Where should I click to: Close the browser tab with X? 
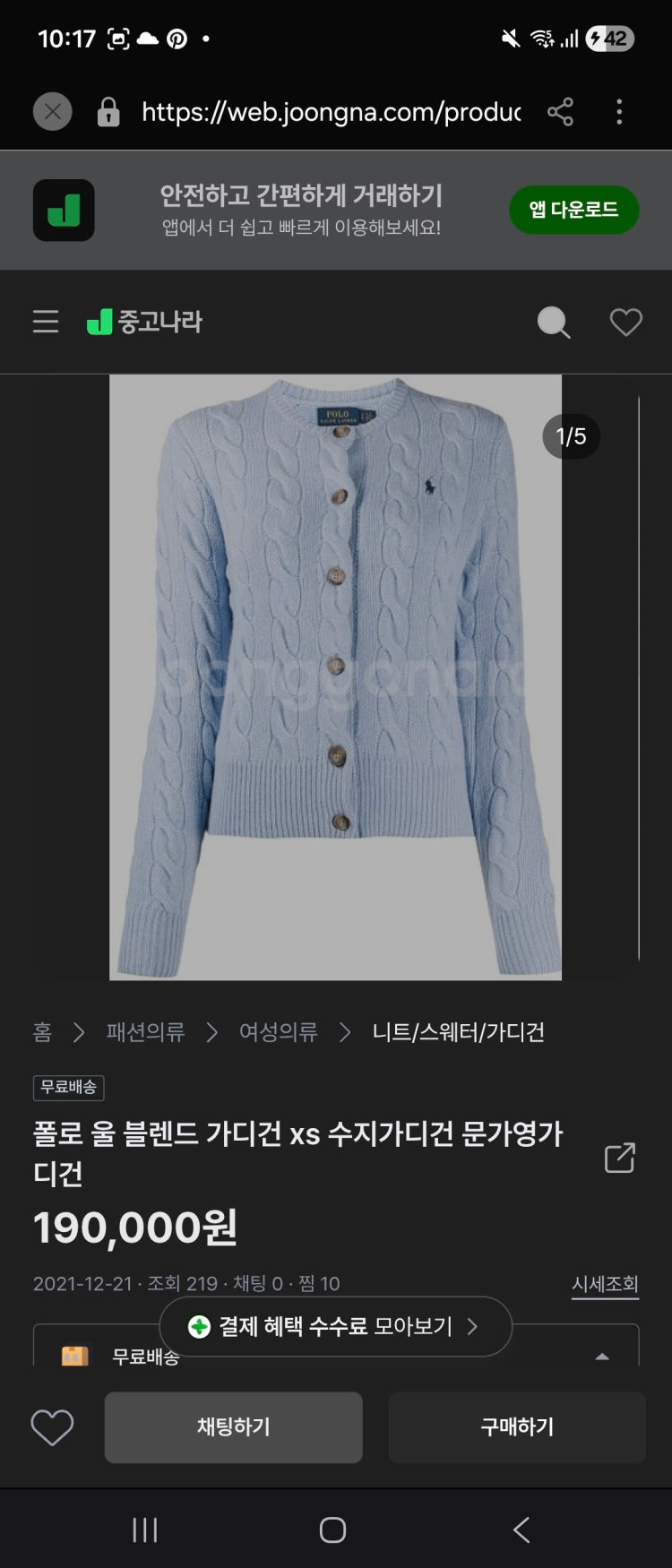pos(52,112)
